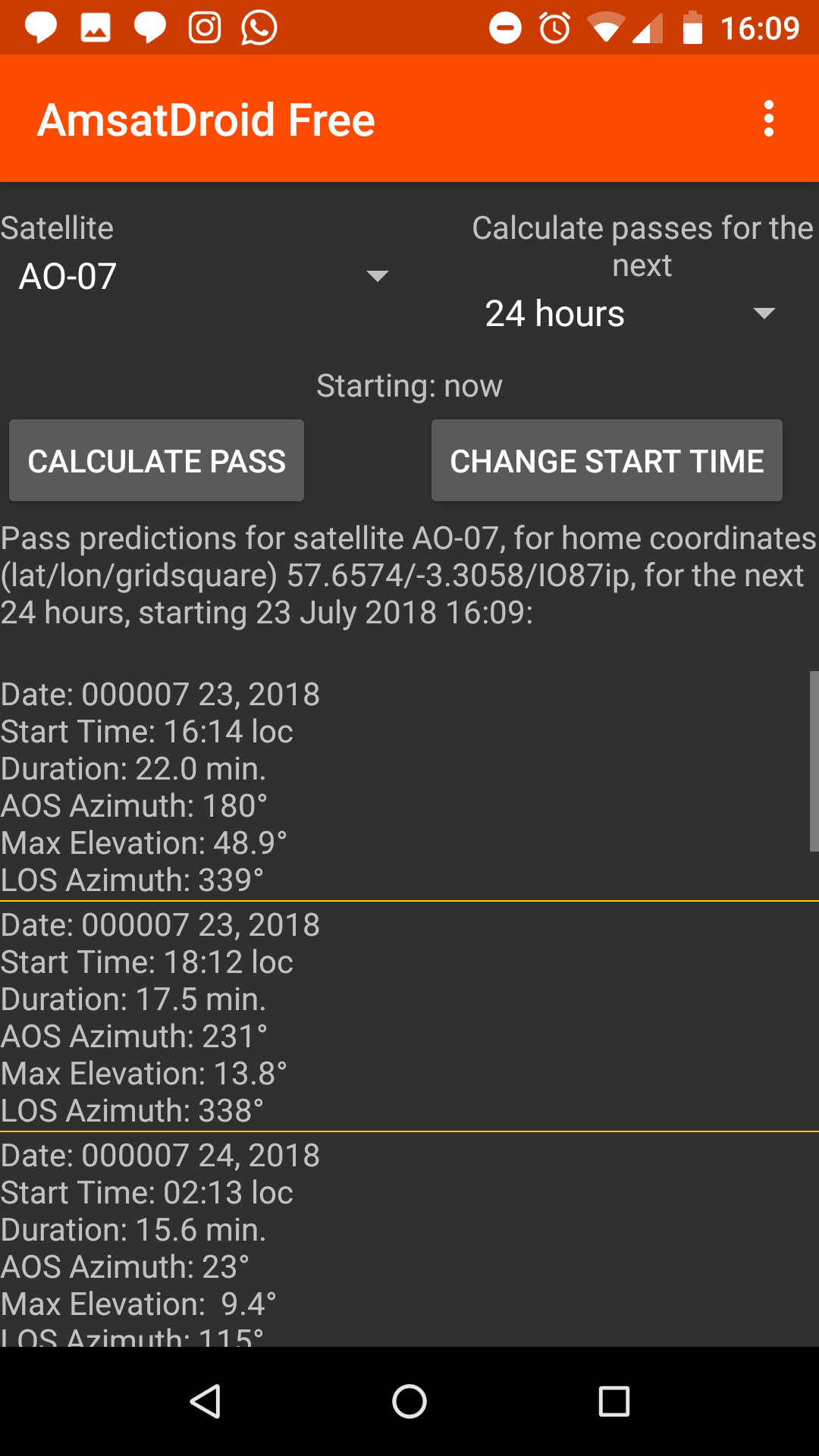Open the overflow menu
This screenshot has height=1456, width=819.
click(769, 119)
